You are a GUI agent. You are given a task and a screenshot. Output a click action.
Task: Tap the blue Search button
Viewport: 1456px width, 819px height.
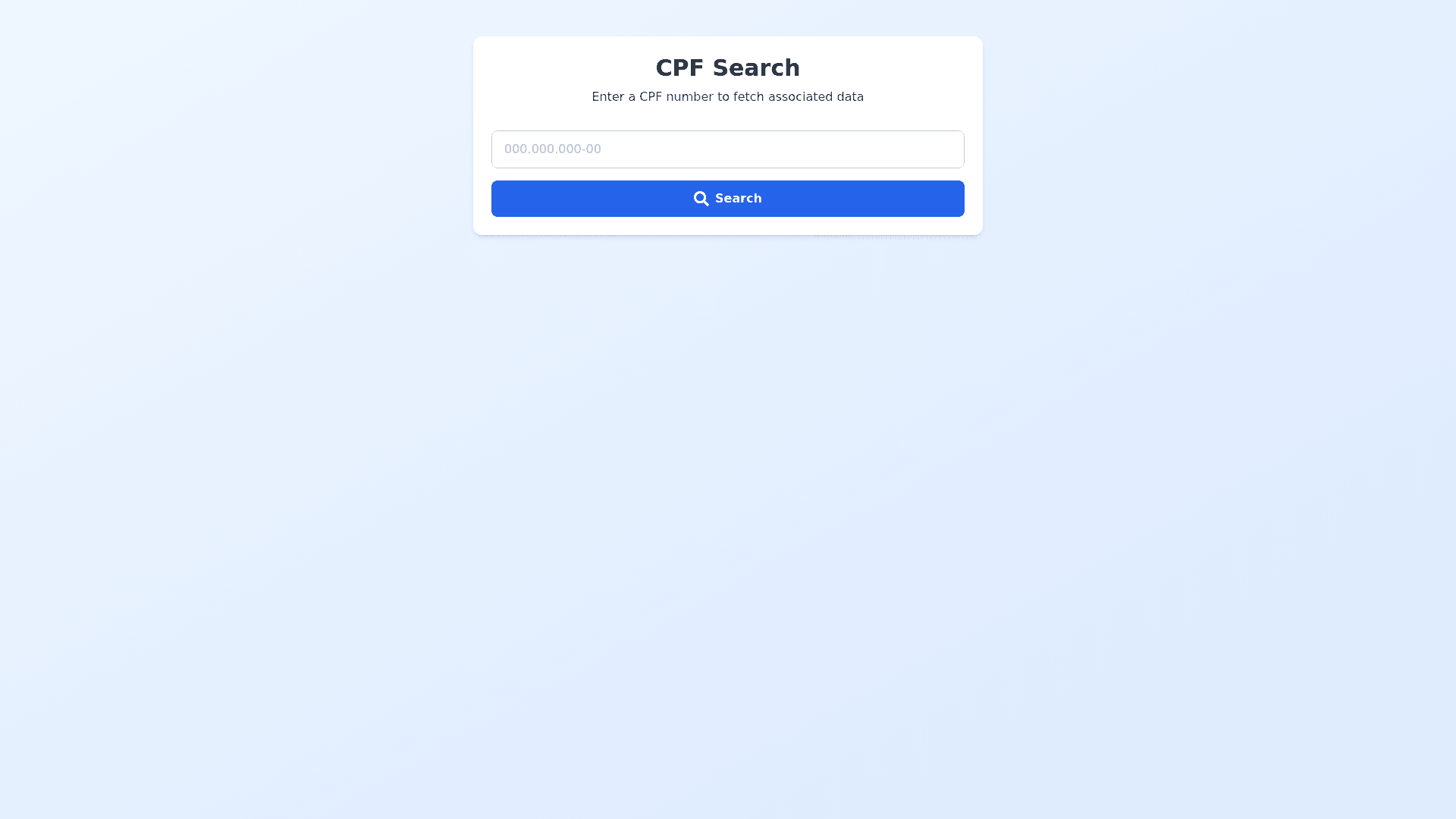pyautogui.click(x=727, y=199)
